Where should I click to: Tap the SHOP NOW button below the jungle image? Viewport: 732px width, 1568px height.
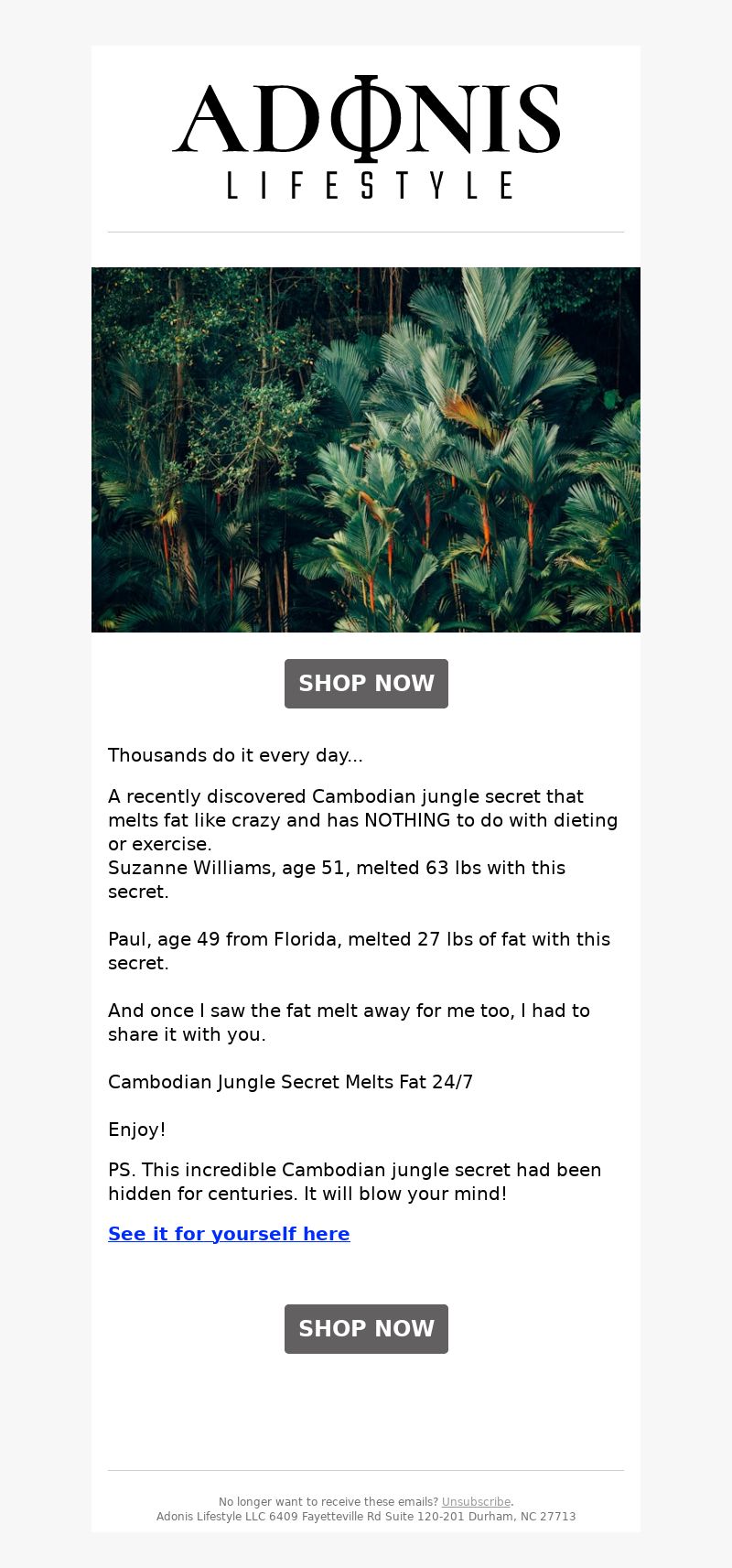366,684
